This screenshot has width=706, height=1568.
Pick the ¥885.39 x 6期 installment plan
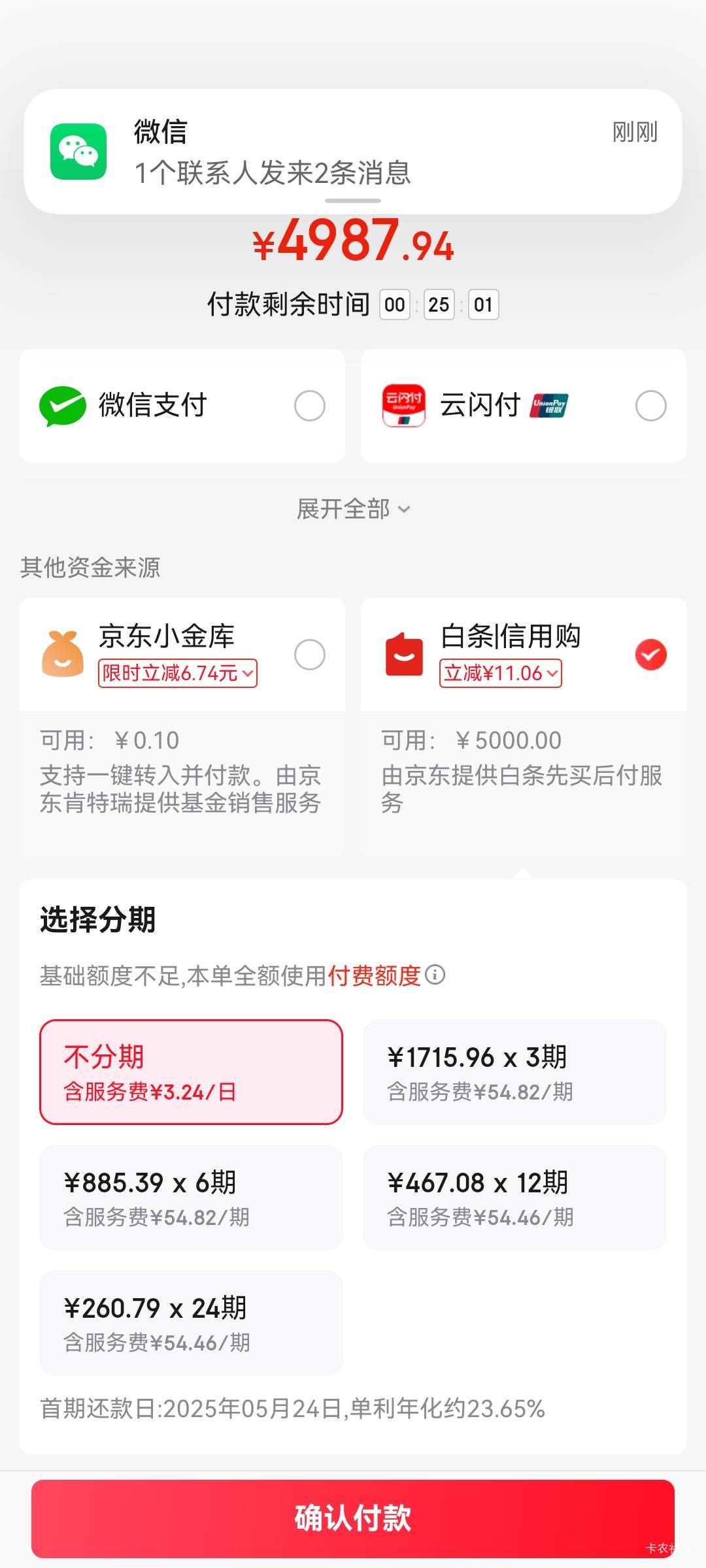click(x=191, y=1198)
